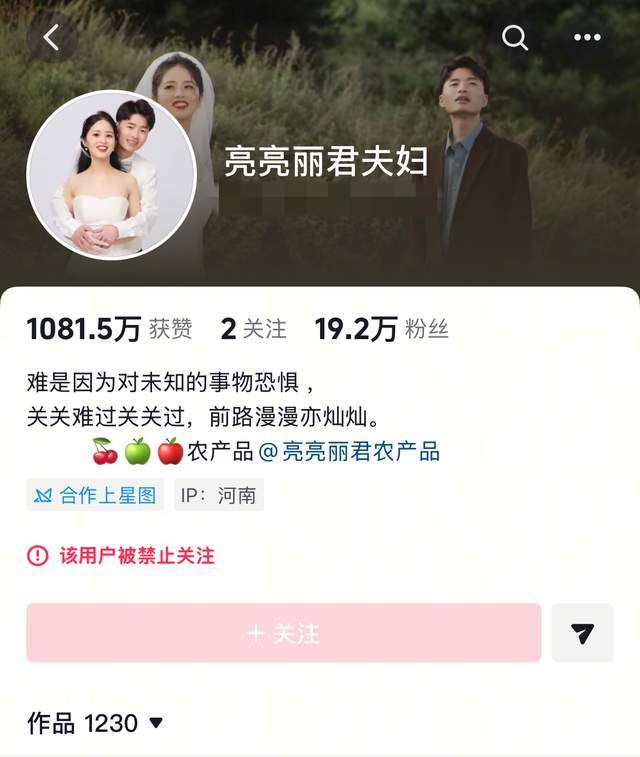
Task: Tap the pink 关注 follow button
Action: 283,633
